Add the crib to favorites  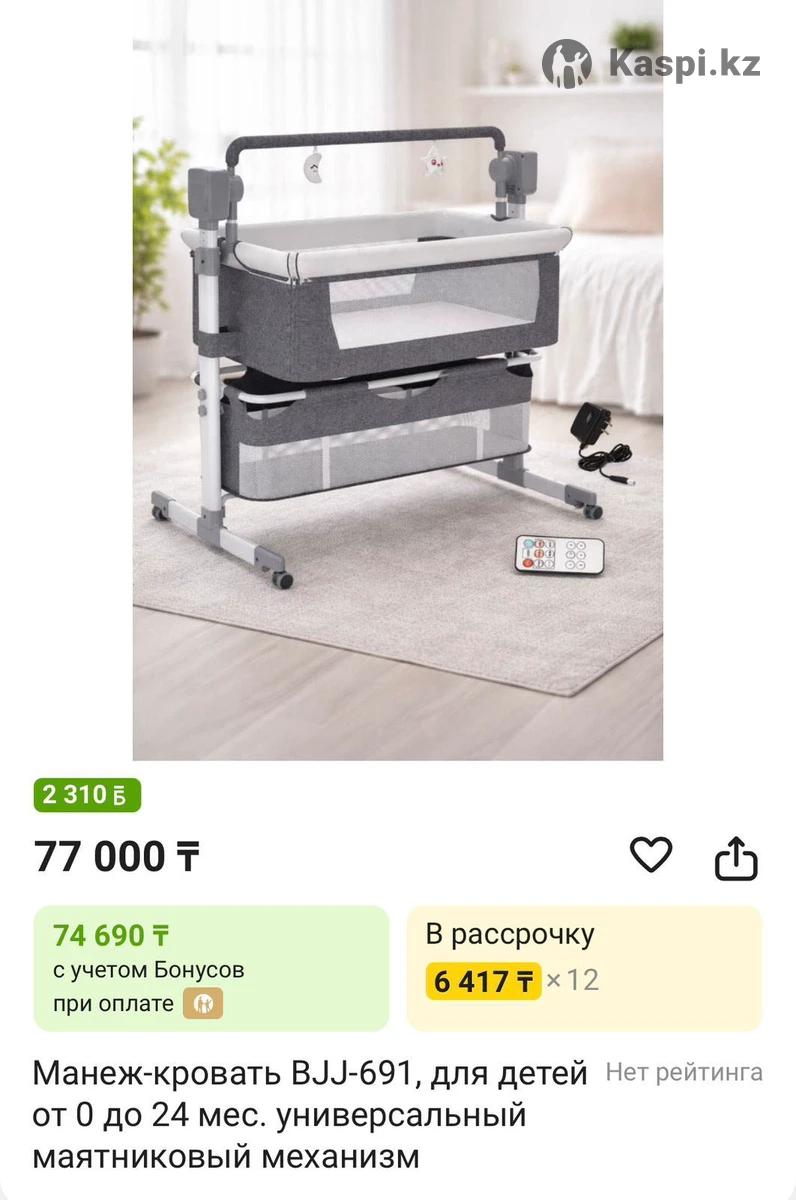pyautogui.click(x=650, y=856)
